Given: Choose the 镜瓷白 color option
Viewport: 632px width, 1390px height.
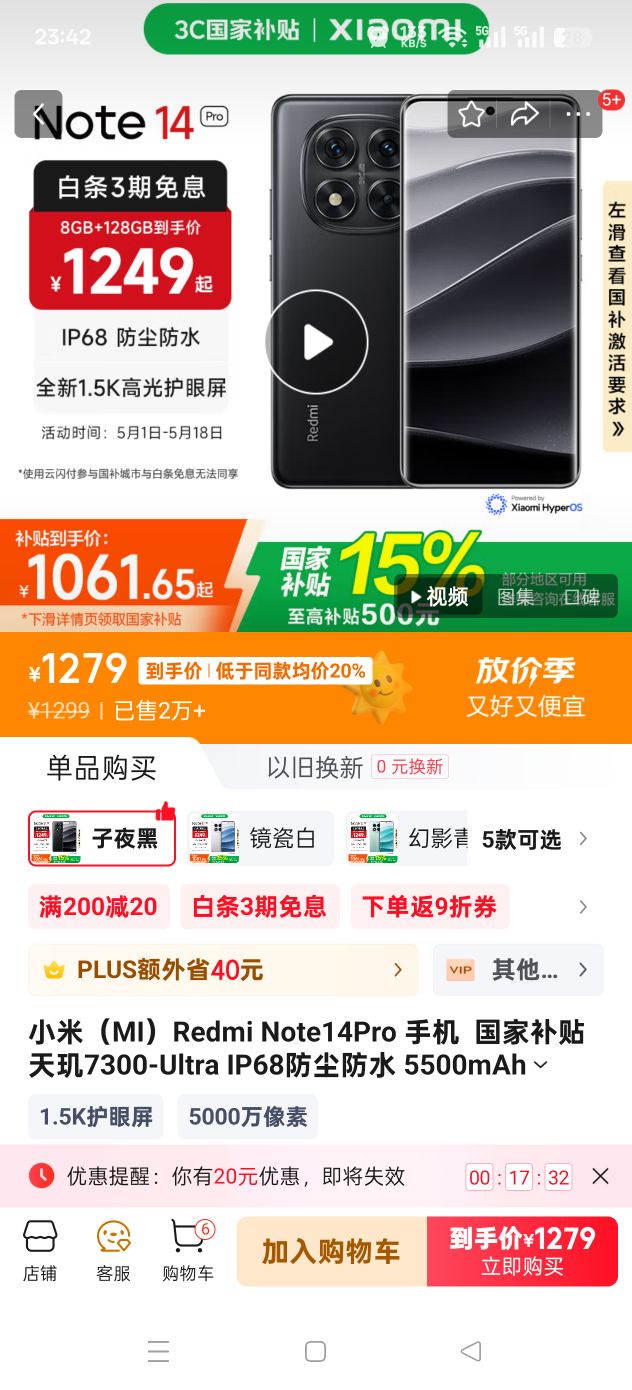Looking at the screenshot, I should click(x=260, y=838).
